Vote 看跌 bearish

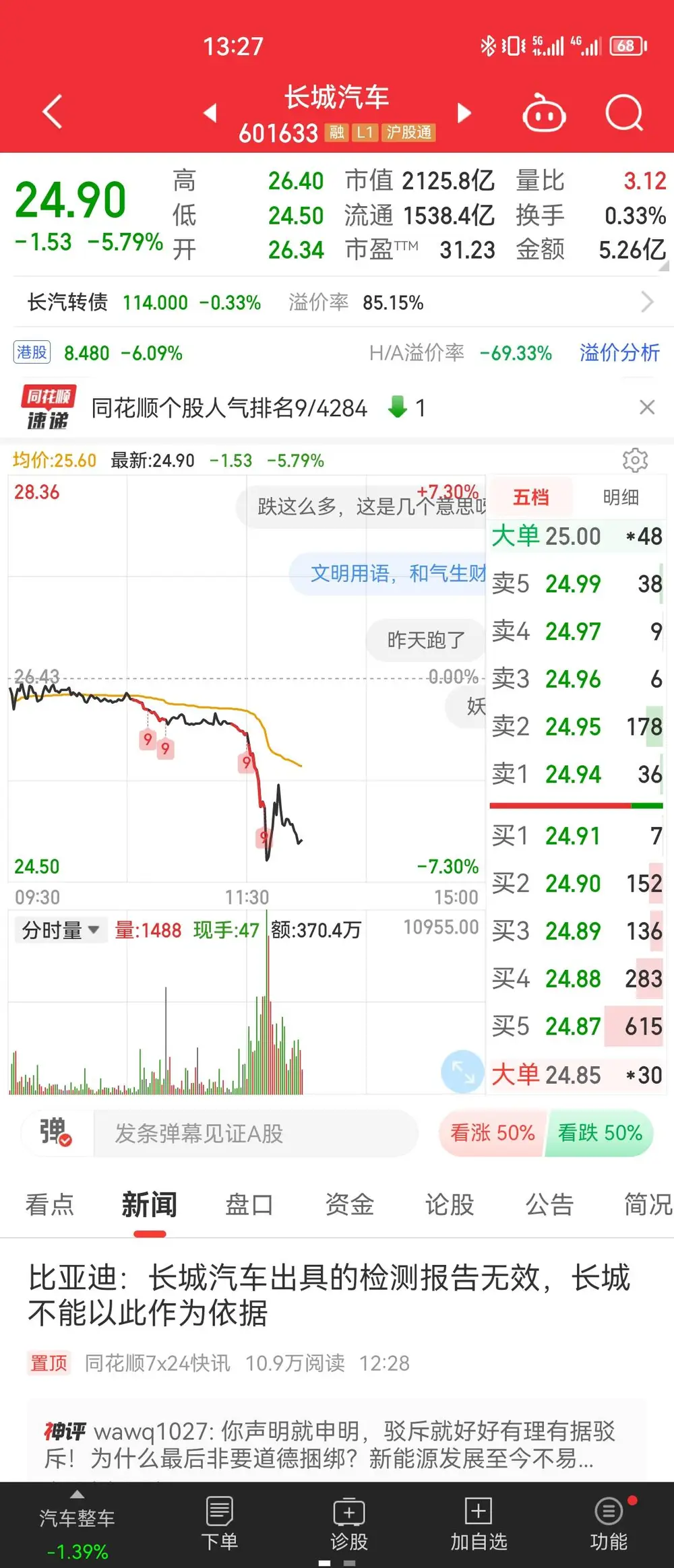click(600, 1133)
